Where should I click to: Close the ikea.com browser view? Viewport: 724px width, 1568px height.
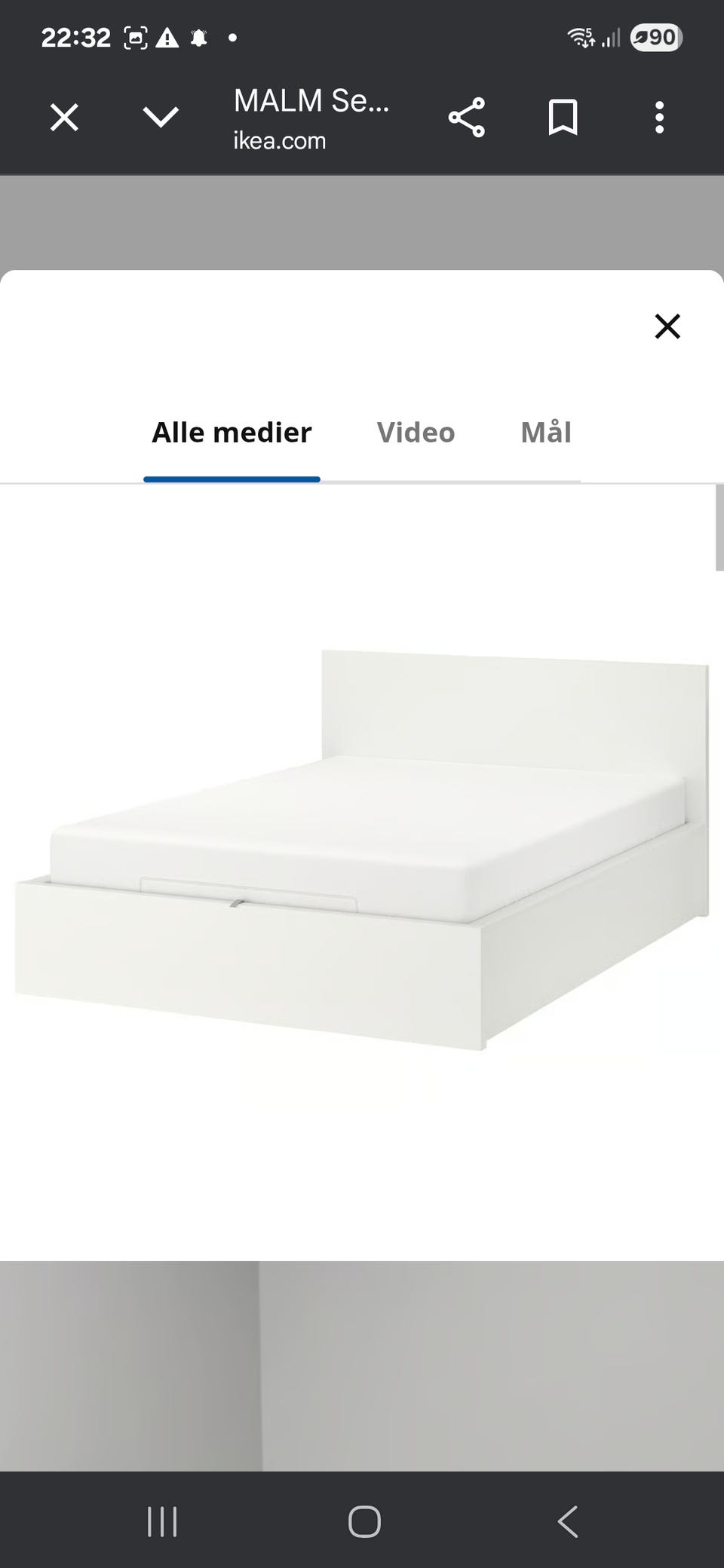pyautogui.click(x=64, y=117)
